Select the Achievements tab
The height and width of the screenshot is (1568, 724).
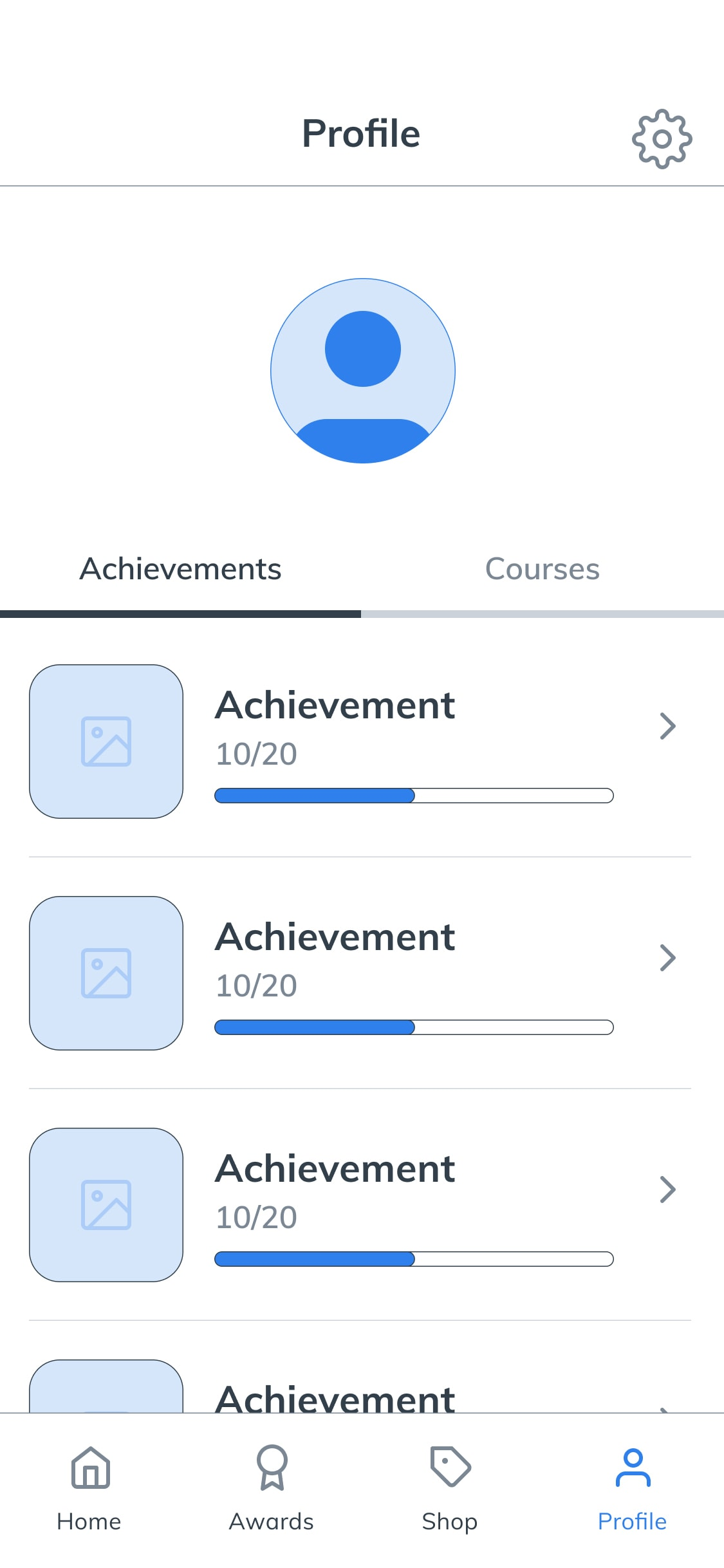(180, 570)
